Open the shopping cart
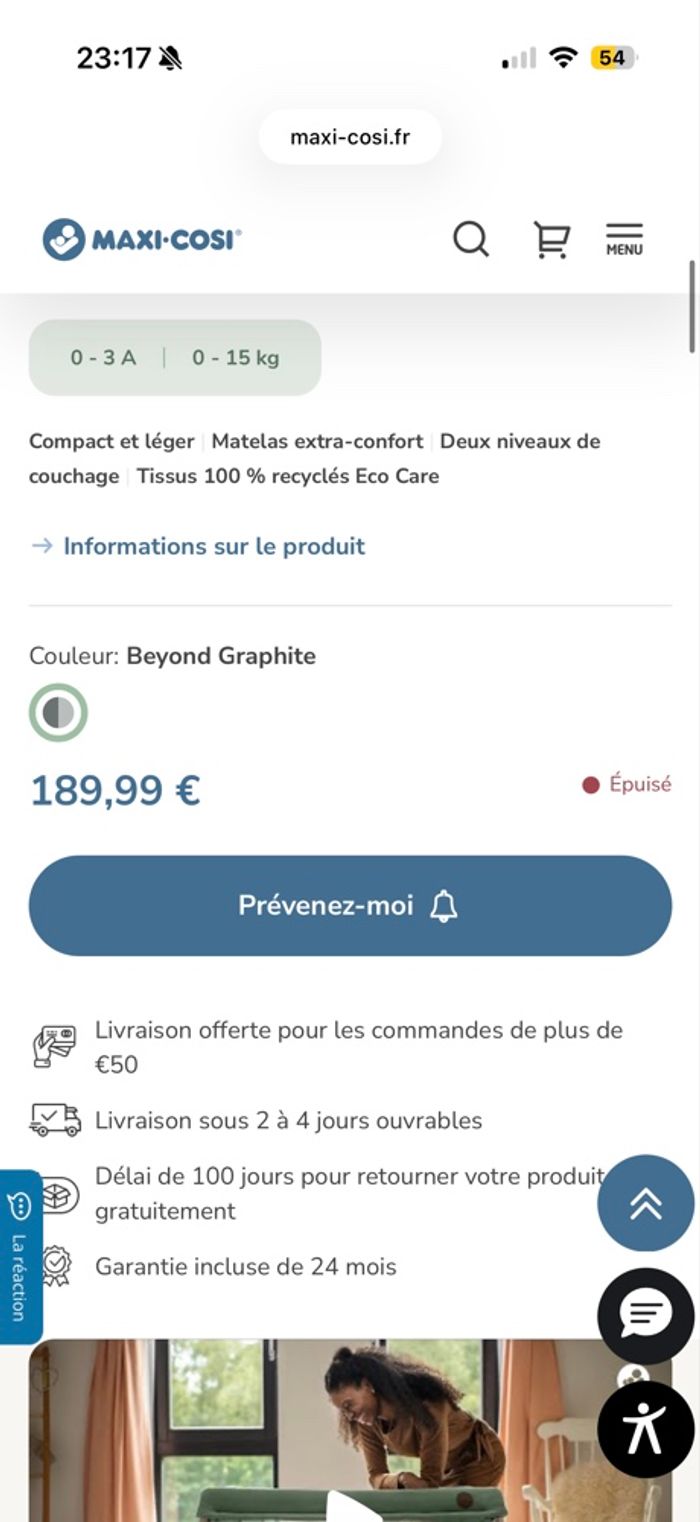 click(551, 240)
